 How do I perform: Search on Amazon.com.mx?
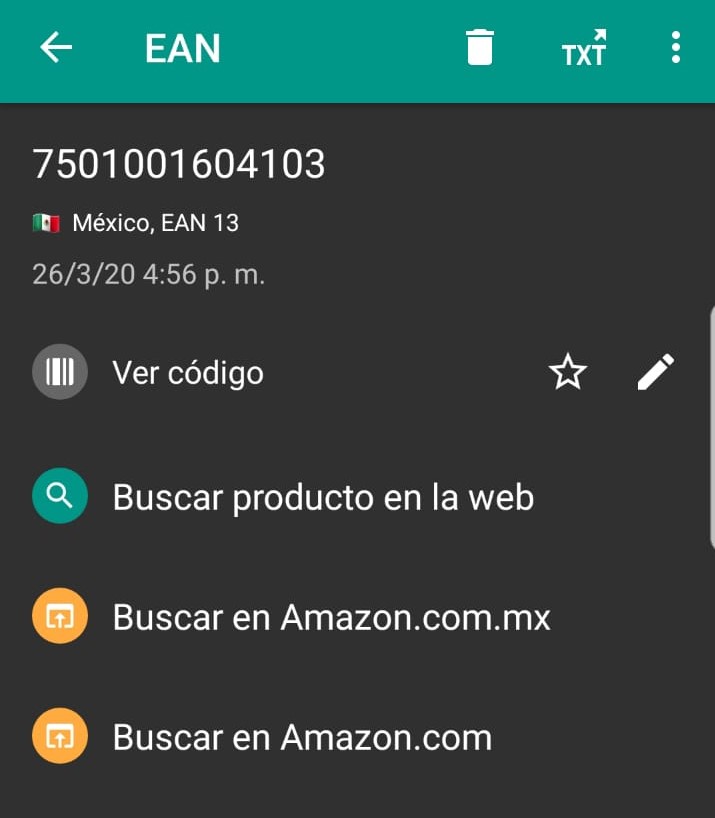[331, 617]
